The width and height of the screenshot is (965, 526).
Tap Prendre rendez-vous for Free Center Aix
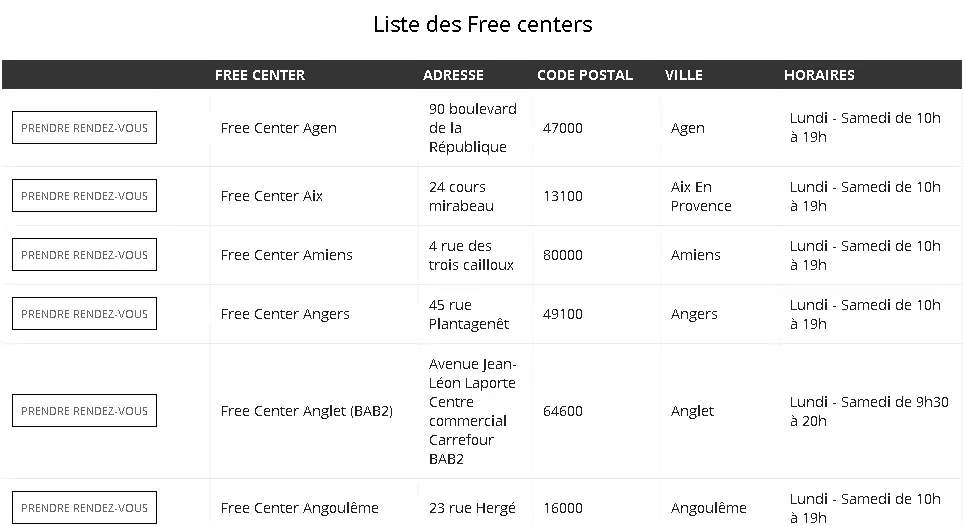(x=84, y=196)
